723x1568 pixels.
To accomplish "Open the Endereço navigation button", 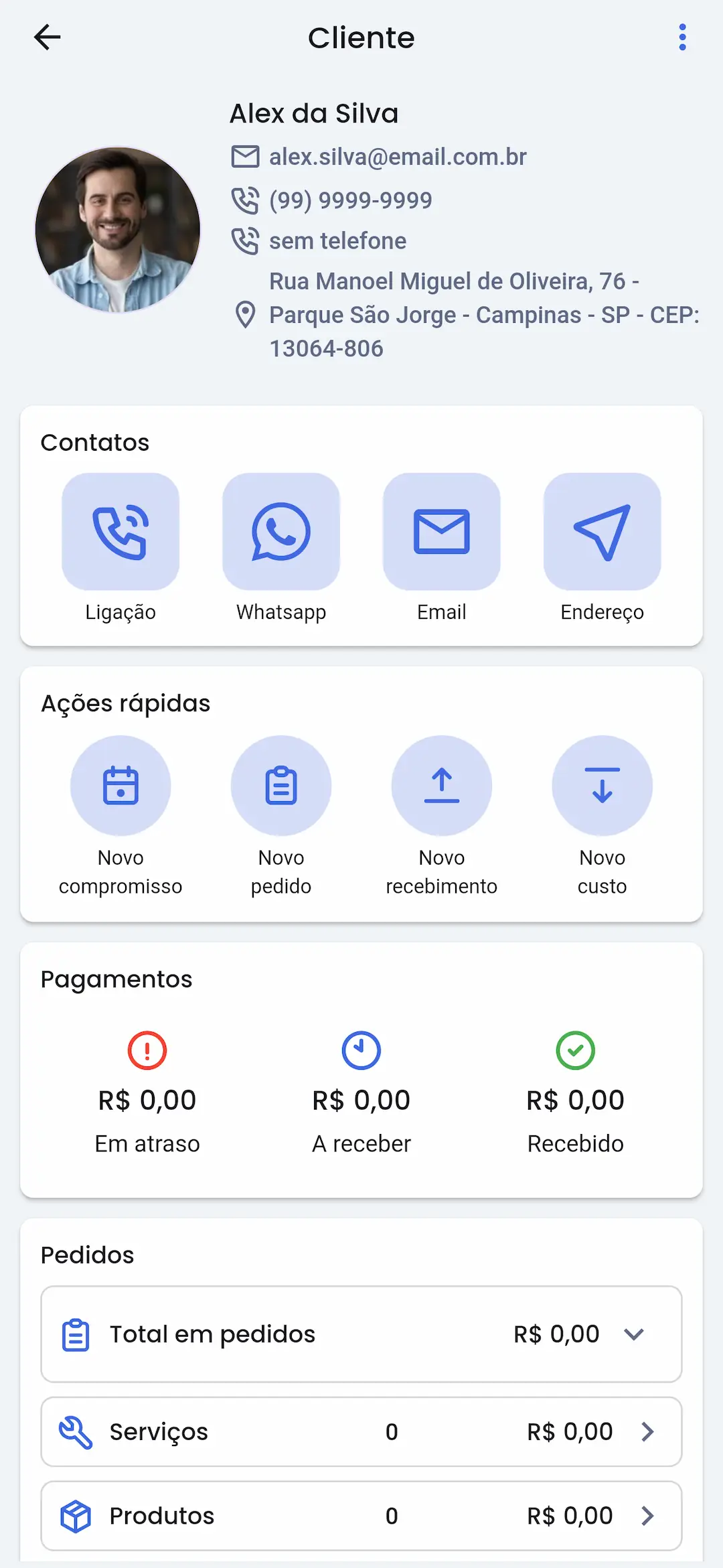I will tap(602, 532).
